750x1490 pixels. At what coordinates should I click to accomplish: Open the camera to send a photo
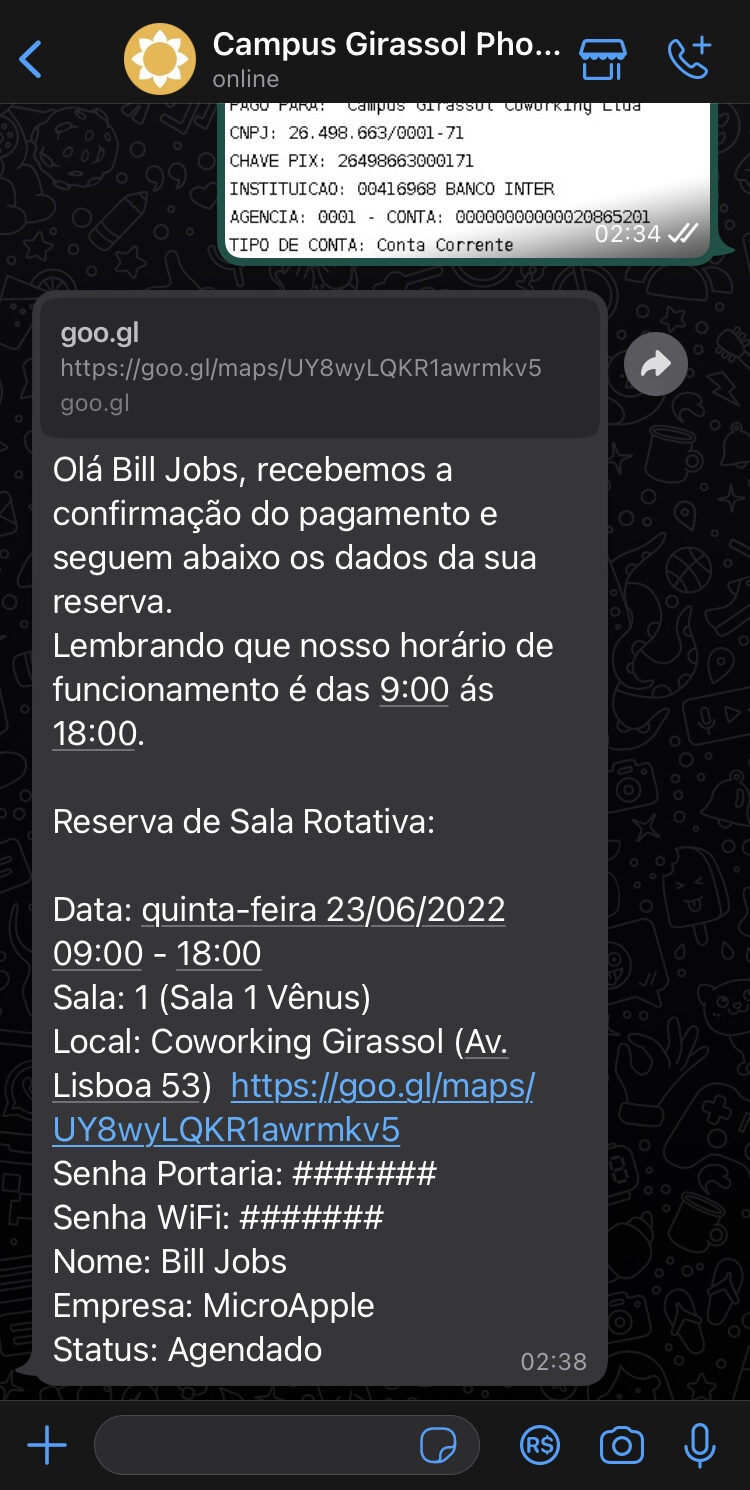click(x=621, y=1445)
